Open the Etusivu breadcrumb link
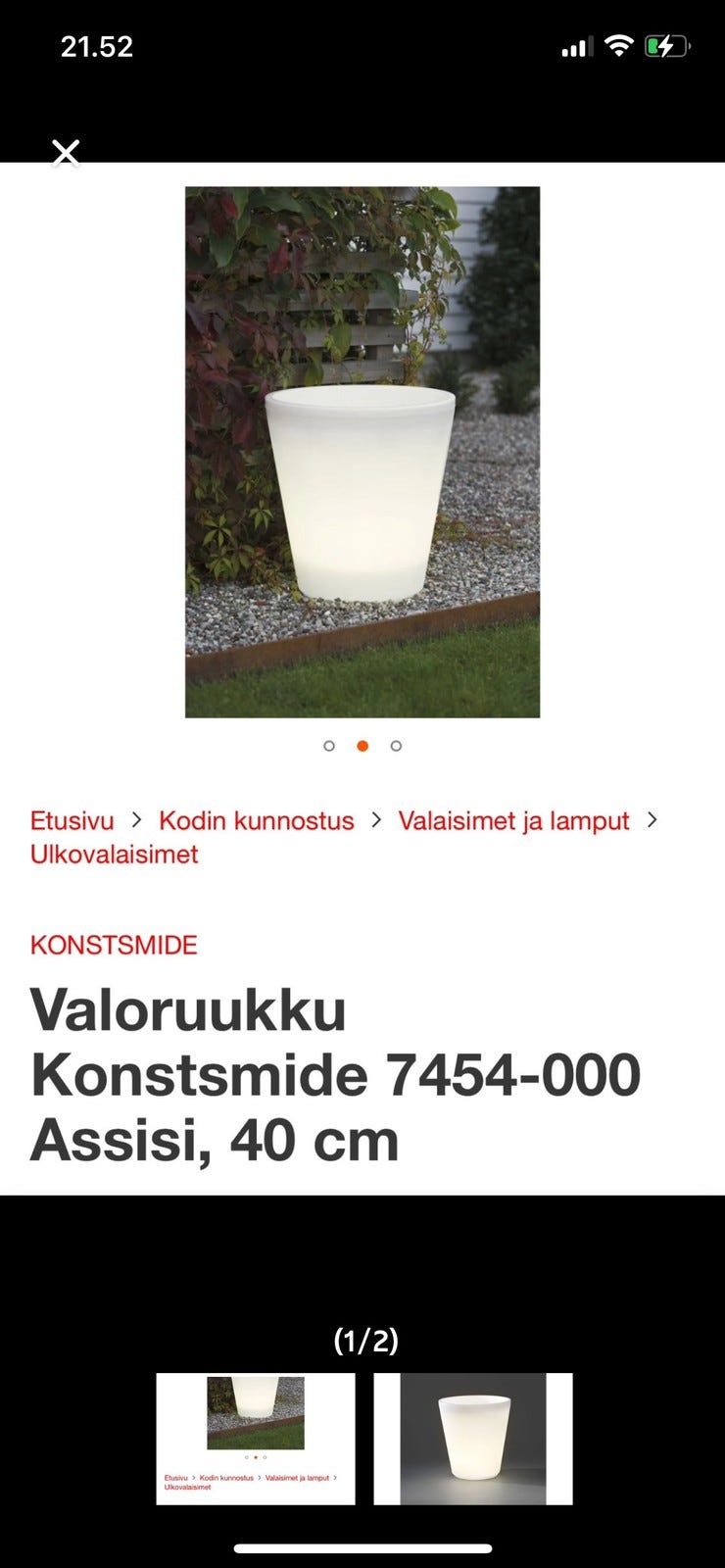Viewport: 725px width, 1568px height. click(72, 820)
